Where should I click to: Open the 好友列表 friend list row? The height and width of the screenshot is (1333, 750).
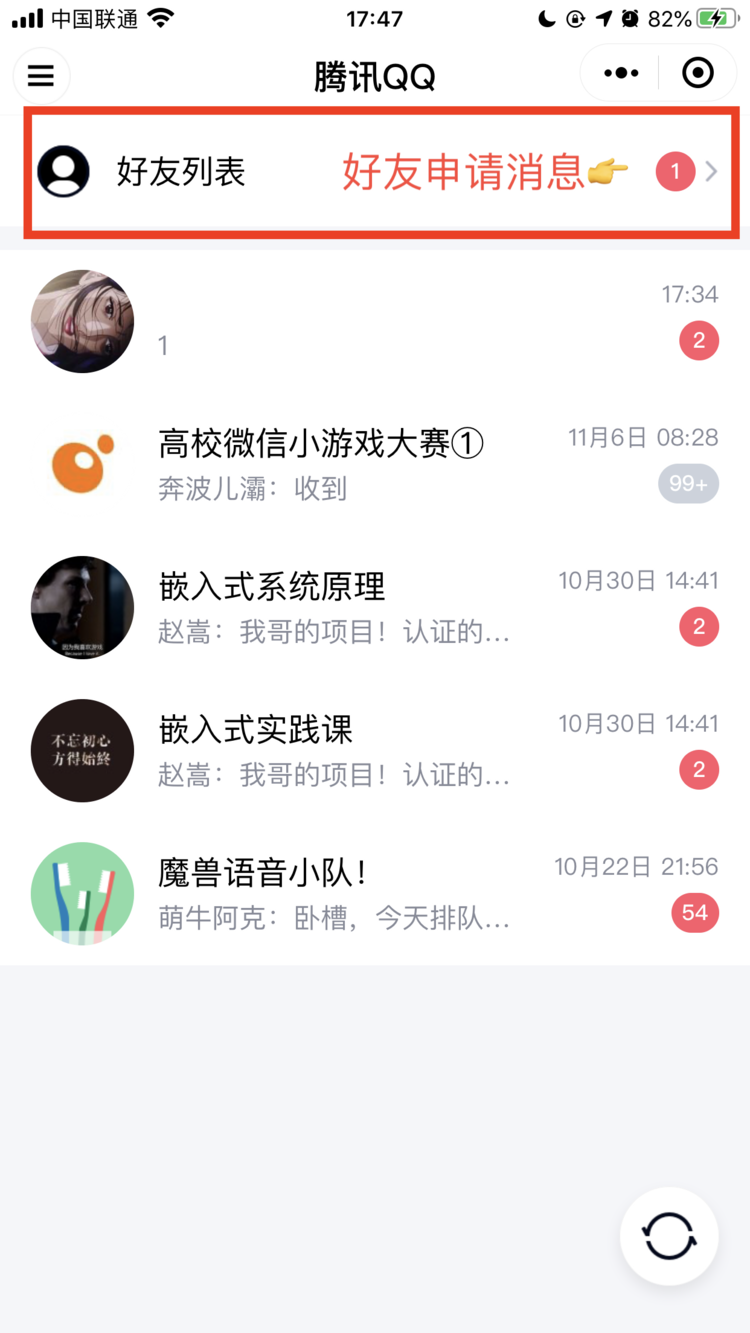point(380,172)
